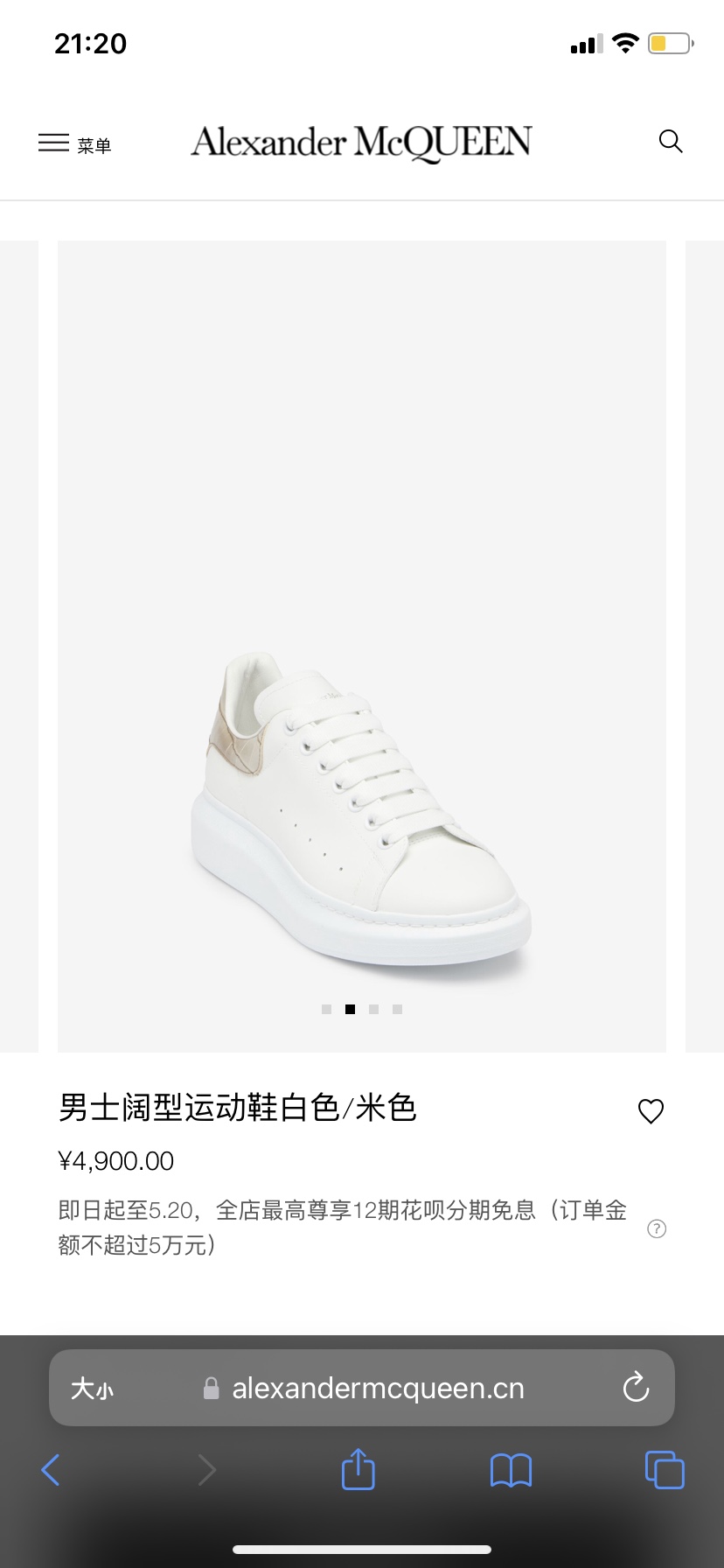Open the 大小 page text size options
The height and width of the screenshot is (1568, 724).
92,1389
